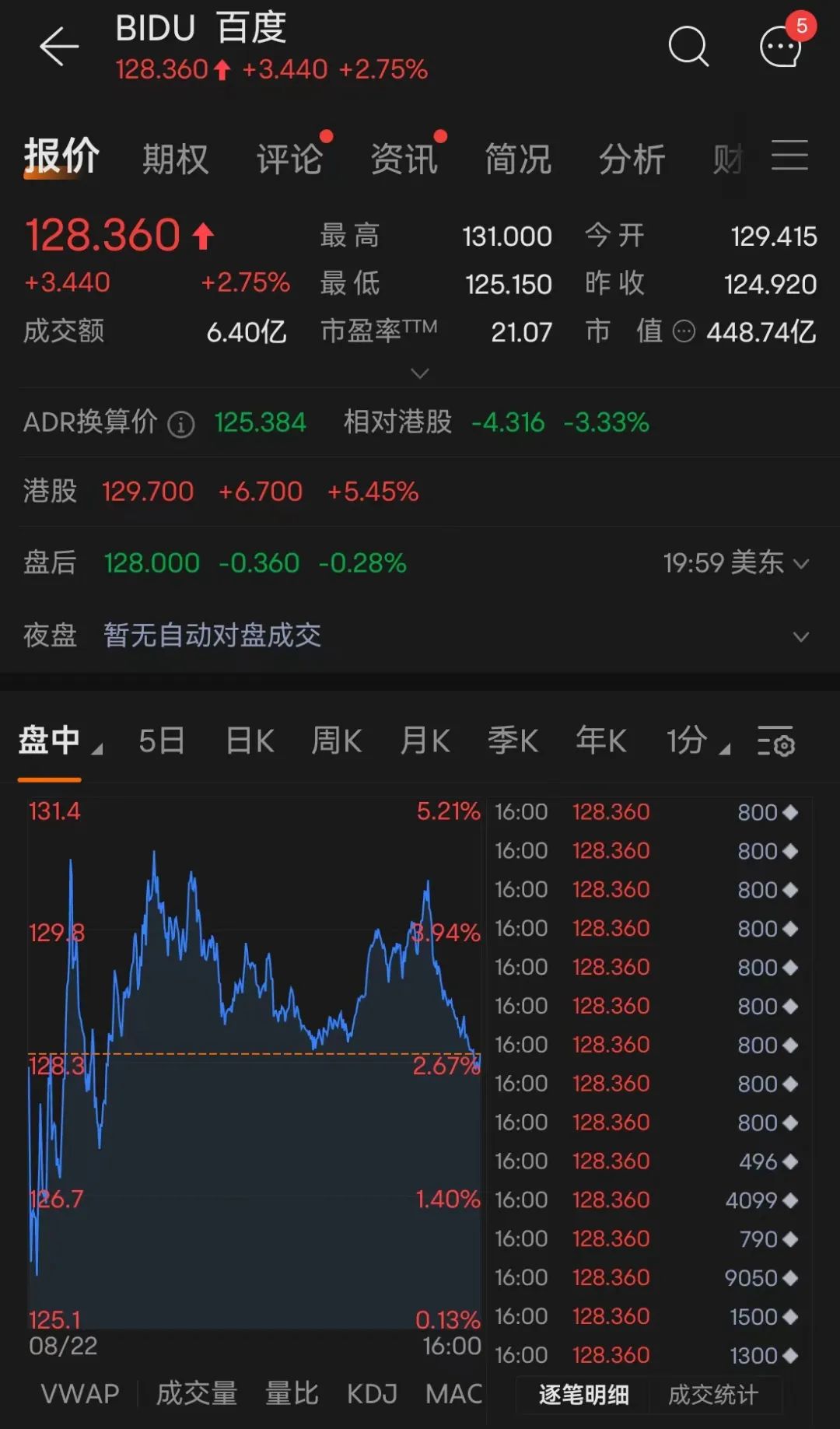Expand the 夜盘 row
This screenshot has width=840, height=1429.
(x=800, y=636)
